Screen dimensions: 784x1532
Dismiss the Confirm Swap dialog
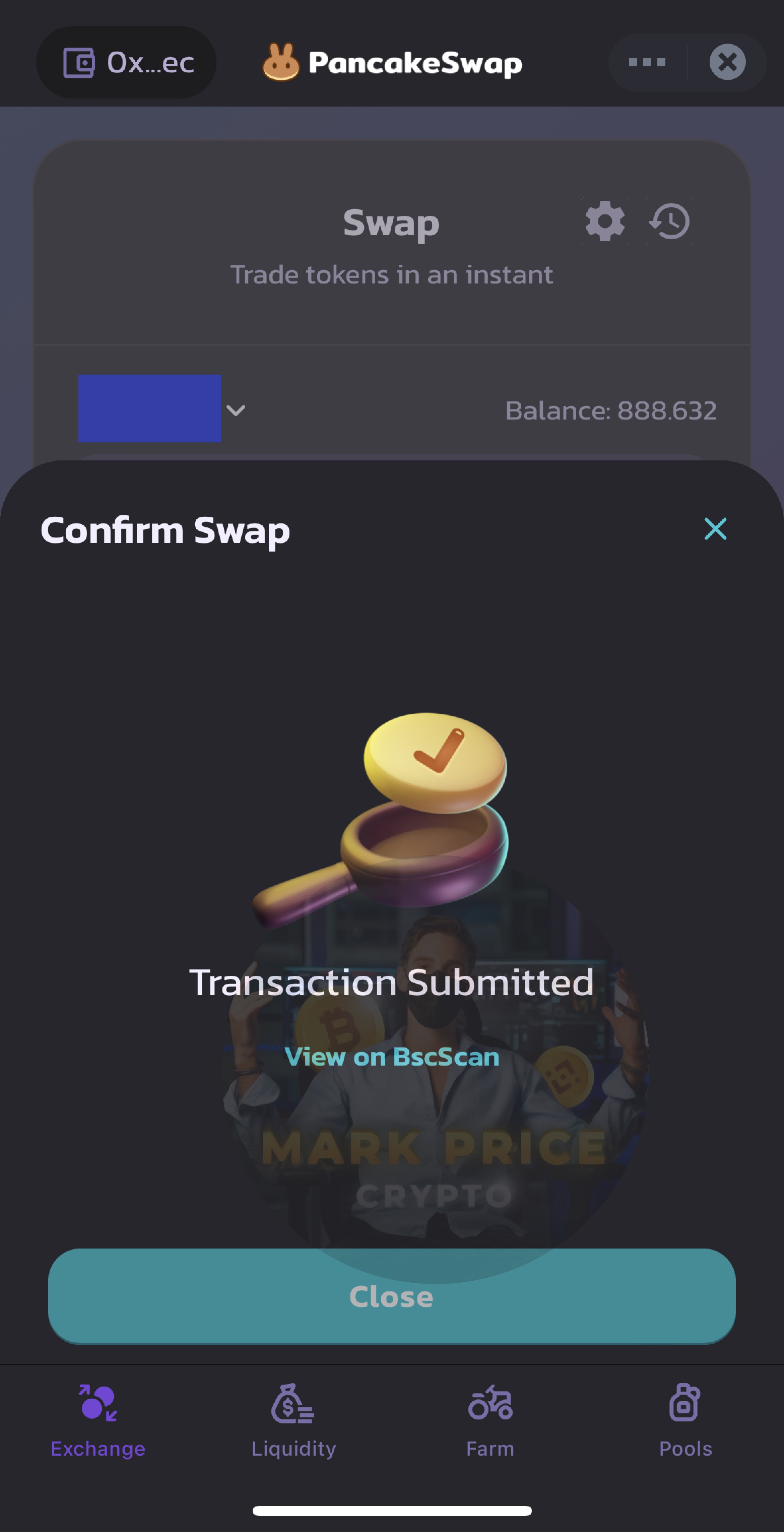click(x=715, y=529)
